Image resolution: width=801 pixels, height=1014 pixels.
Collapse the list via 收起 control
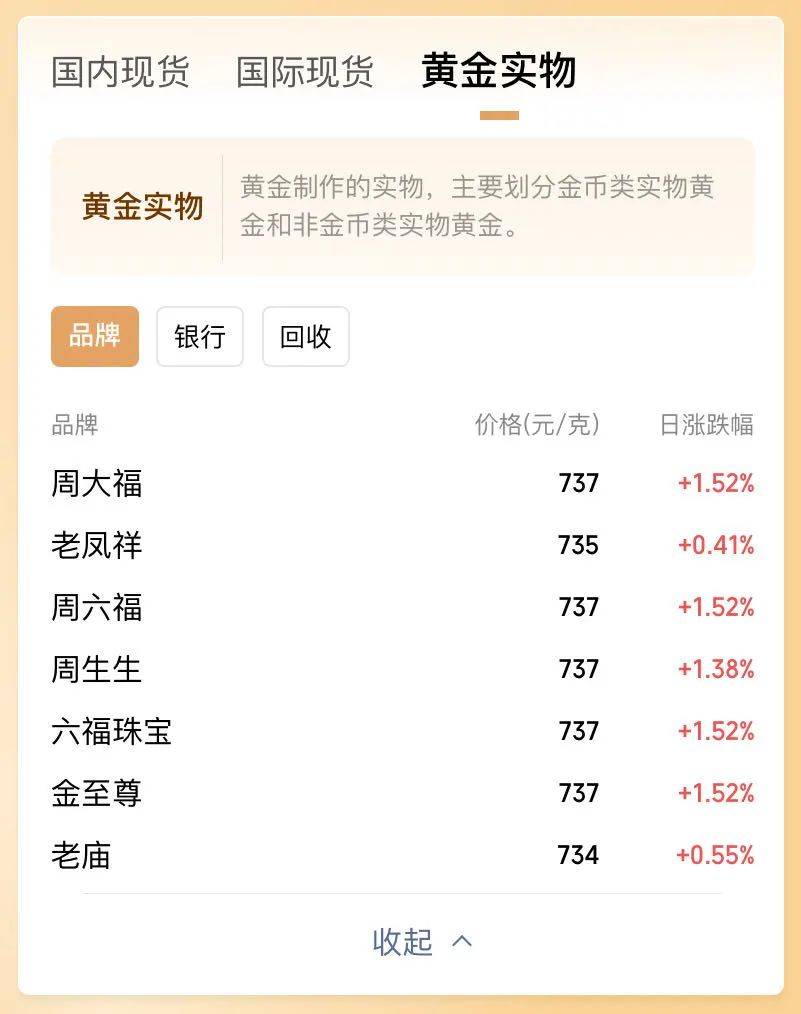coord(404,941)
